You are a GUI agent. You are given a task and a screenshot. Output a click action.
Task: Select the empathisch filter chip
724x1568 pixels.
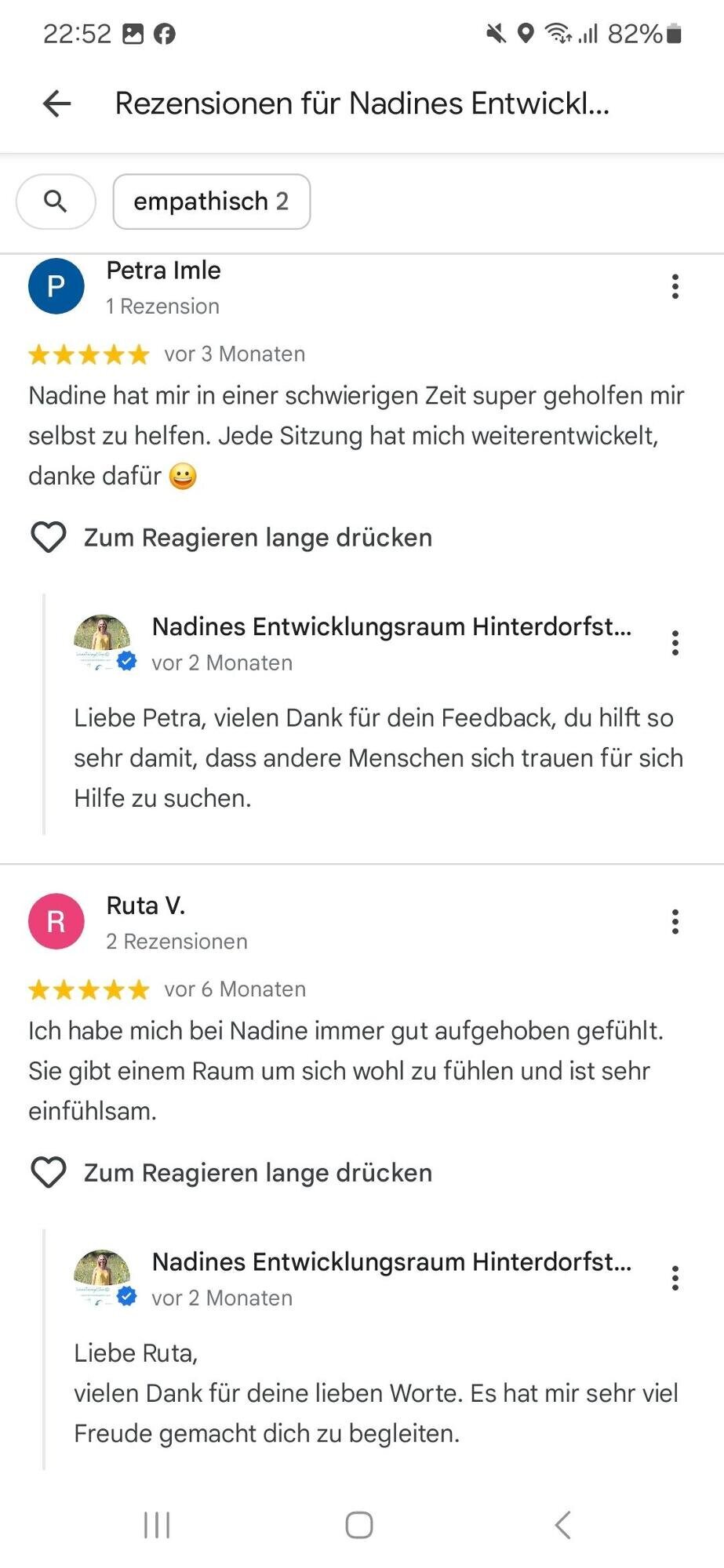tap(211, 201)
